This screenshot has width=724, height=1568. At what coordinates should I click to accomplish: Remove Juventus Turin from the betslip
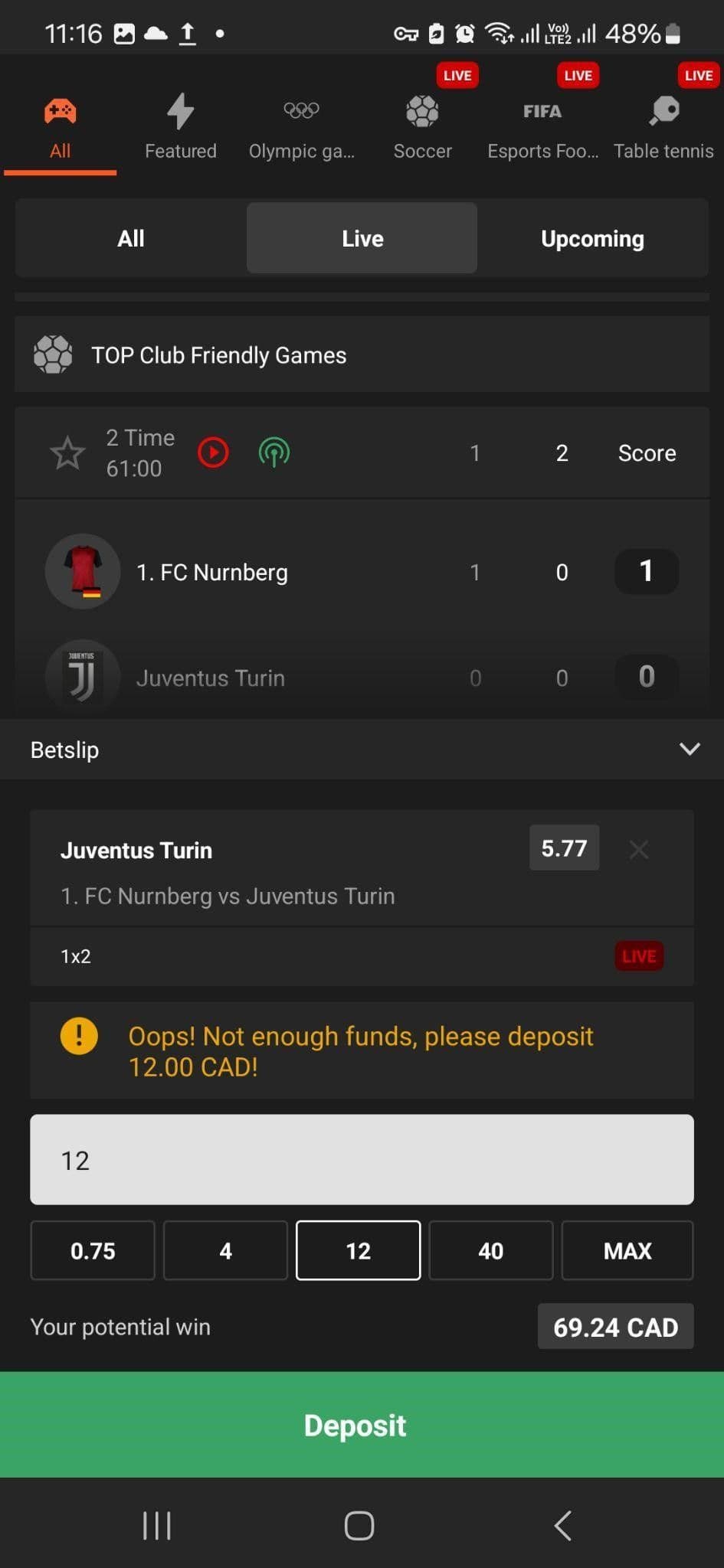pos(639,849)
